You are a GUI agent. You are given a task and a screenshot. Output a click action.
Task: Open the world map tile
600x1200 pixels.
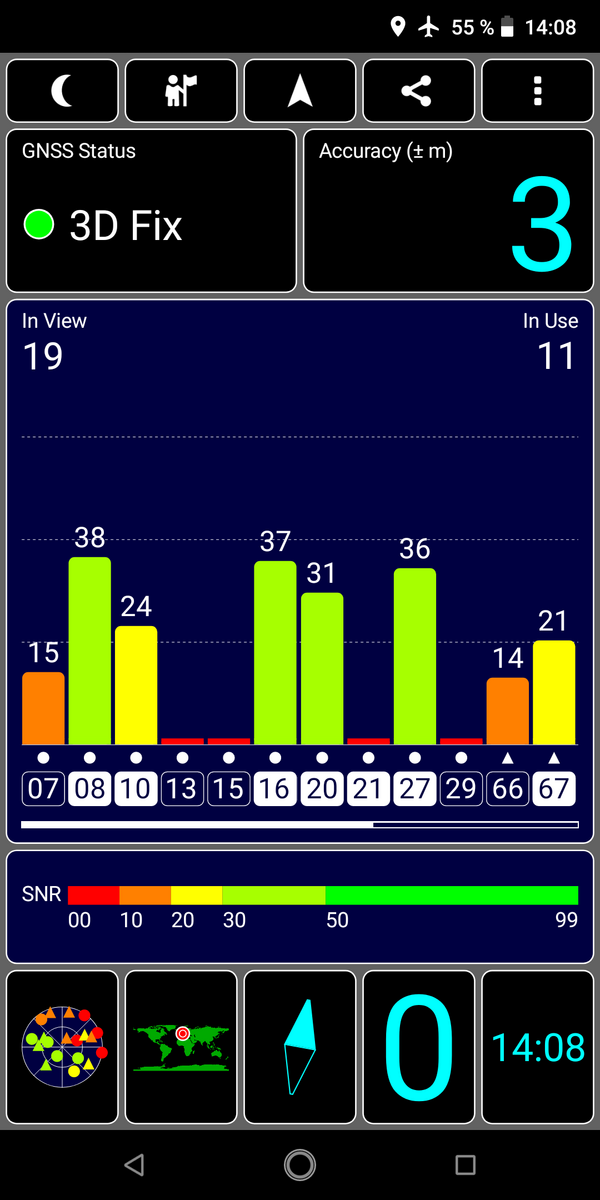pos(181,1047)
